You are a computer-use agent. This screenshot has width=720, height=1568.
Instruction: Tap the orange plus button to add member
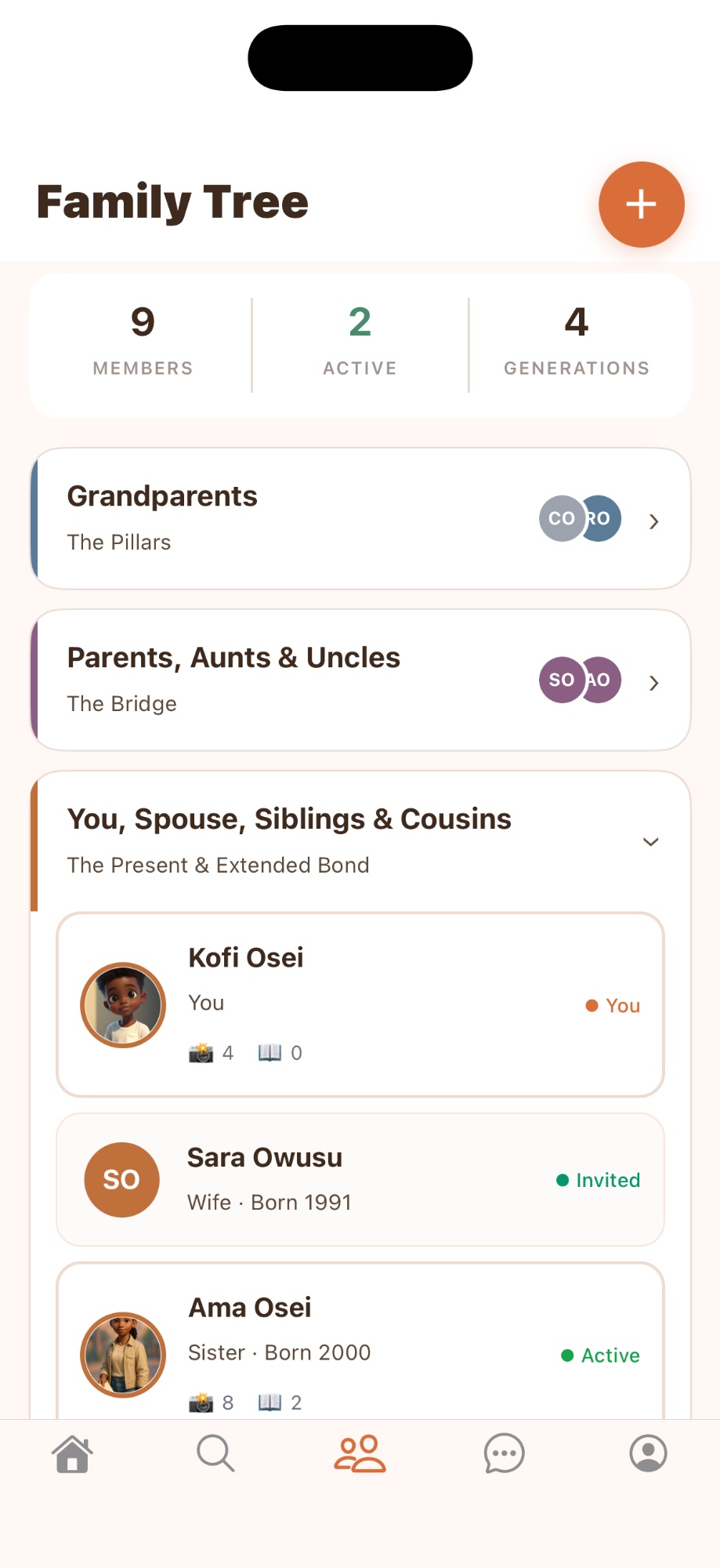point(641,204)
